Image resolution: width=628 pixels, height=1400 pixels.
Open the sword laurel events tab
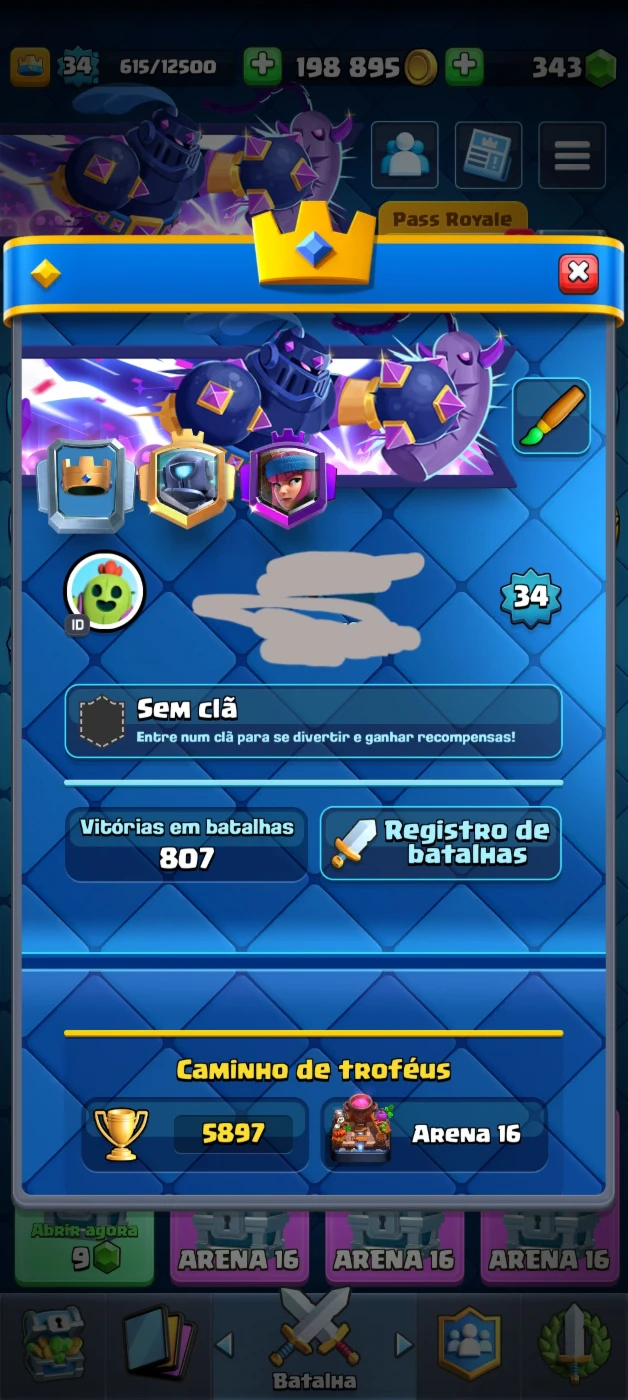coord(575,1345)
